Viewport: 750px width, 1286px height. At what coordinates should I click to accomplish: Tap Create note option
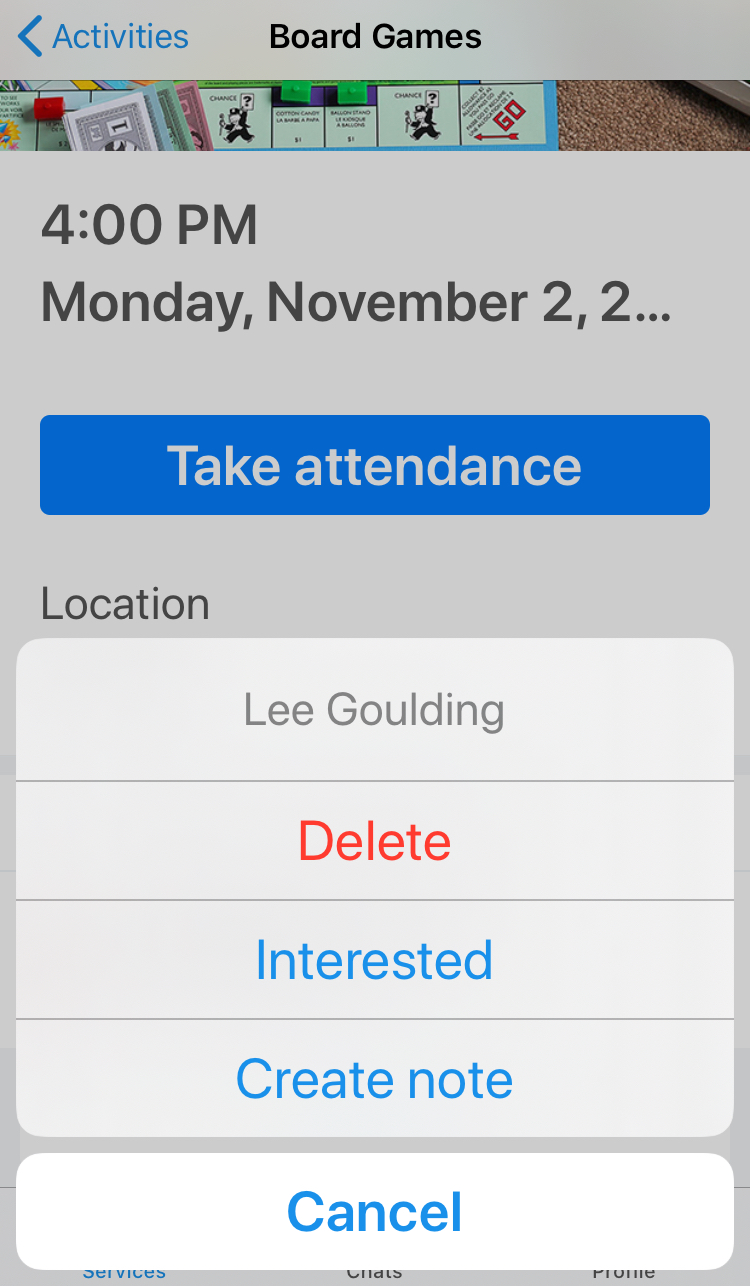pyautogui.click(x=374, y=1079)
